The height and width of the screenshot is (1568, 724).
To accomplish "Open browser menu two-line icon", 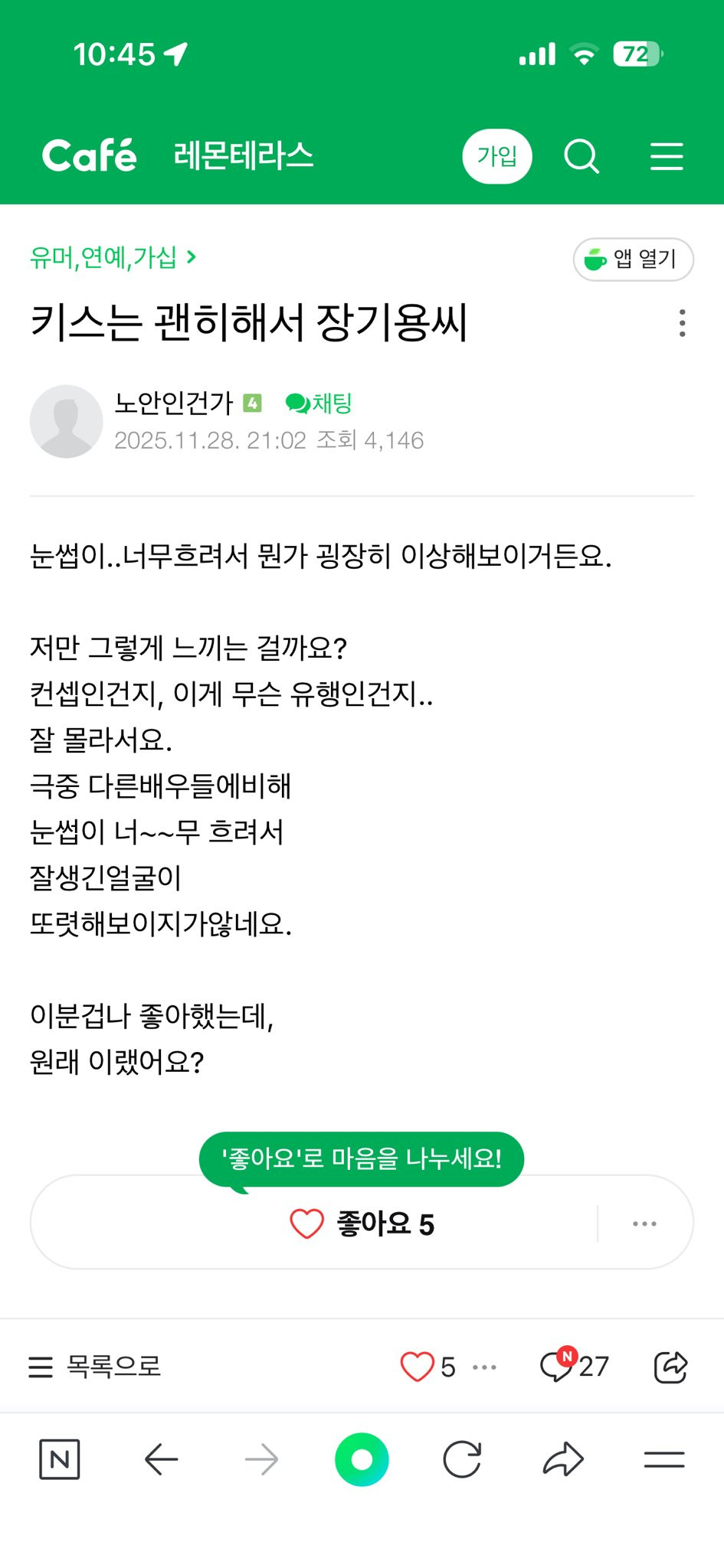I will coord(663,1459).
